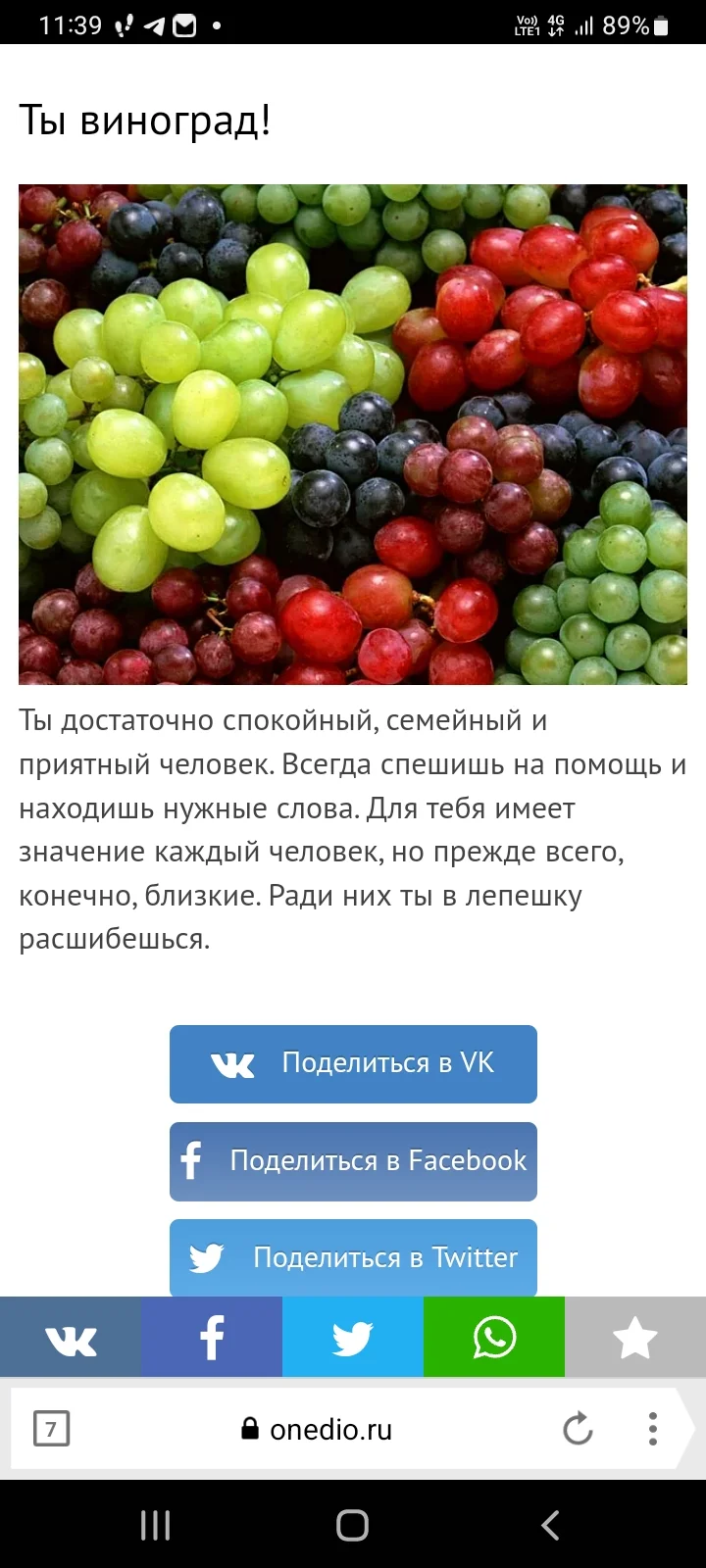Tap the Back navigation key
This screenshot has width=706, height=1568.
click(549, 1525)
